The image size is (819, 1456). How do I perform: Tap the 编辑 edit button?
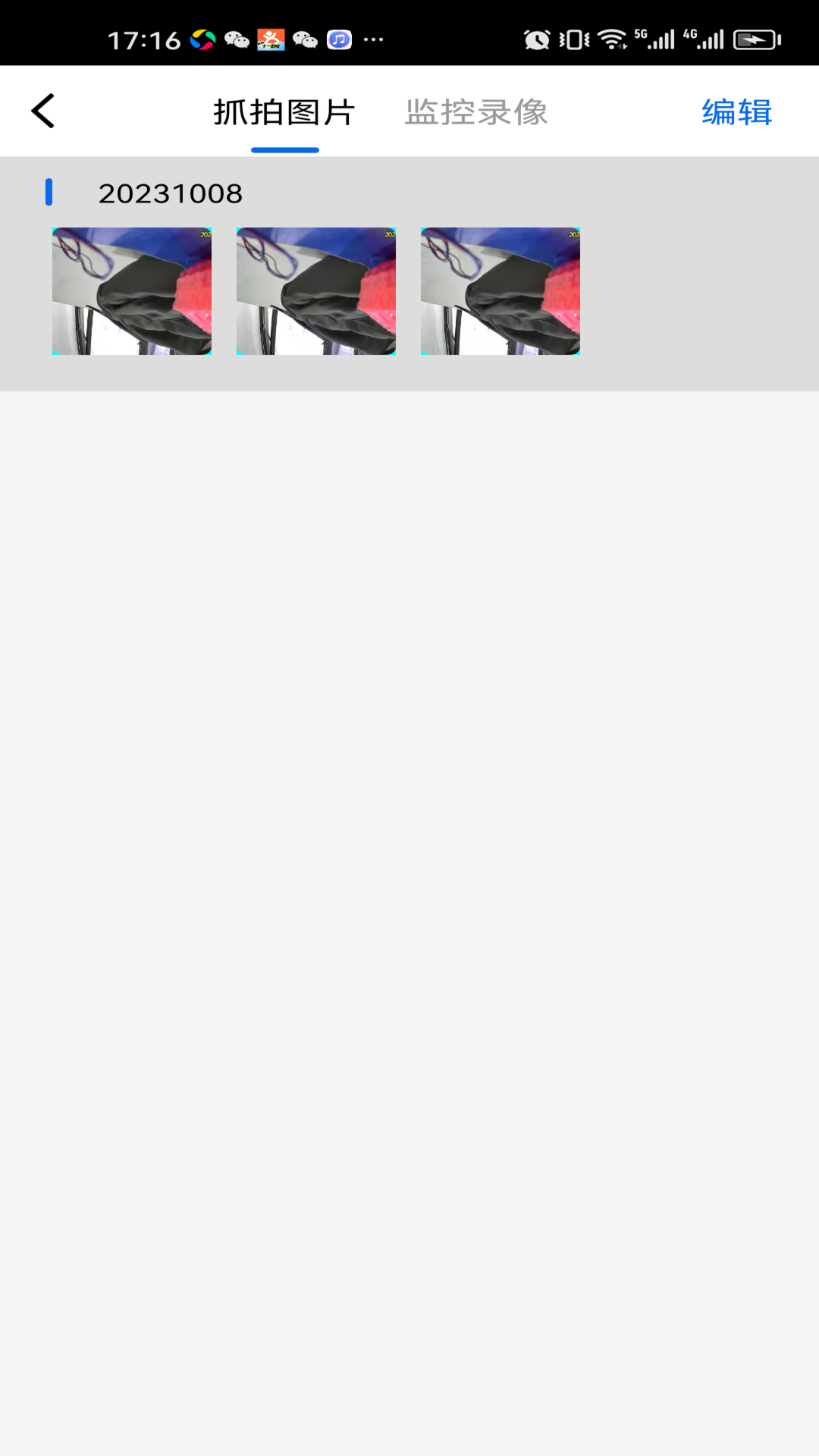(x=736, y=112)
